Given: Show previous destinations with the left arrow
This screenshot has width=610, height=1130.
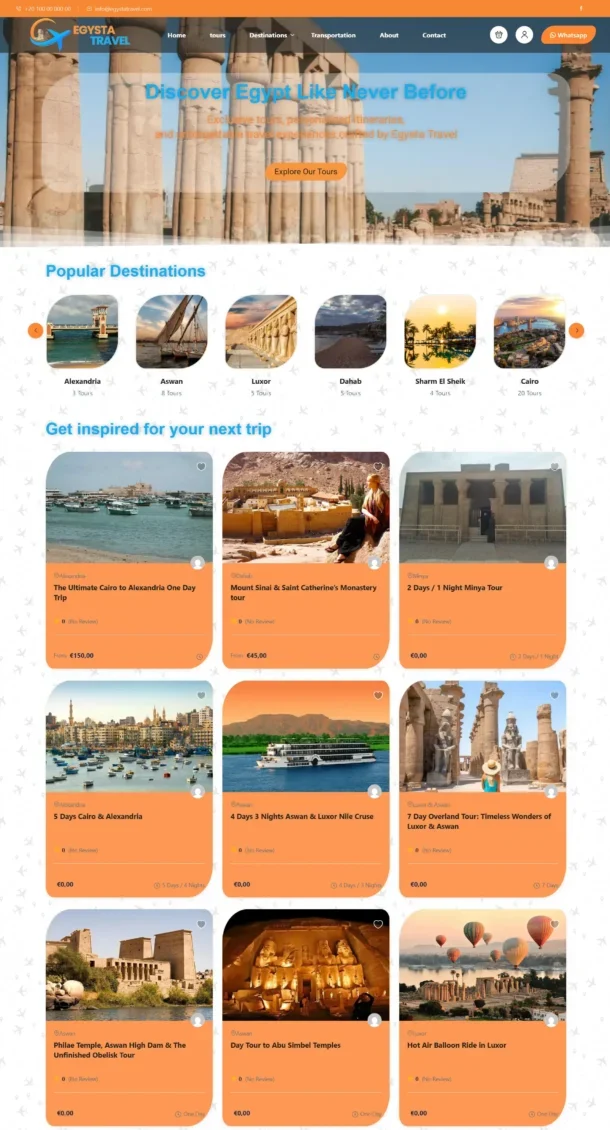Looking at the screenshot, I should (35, 330).
